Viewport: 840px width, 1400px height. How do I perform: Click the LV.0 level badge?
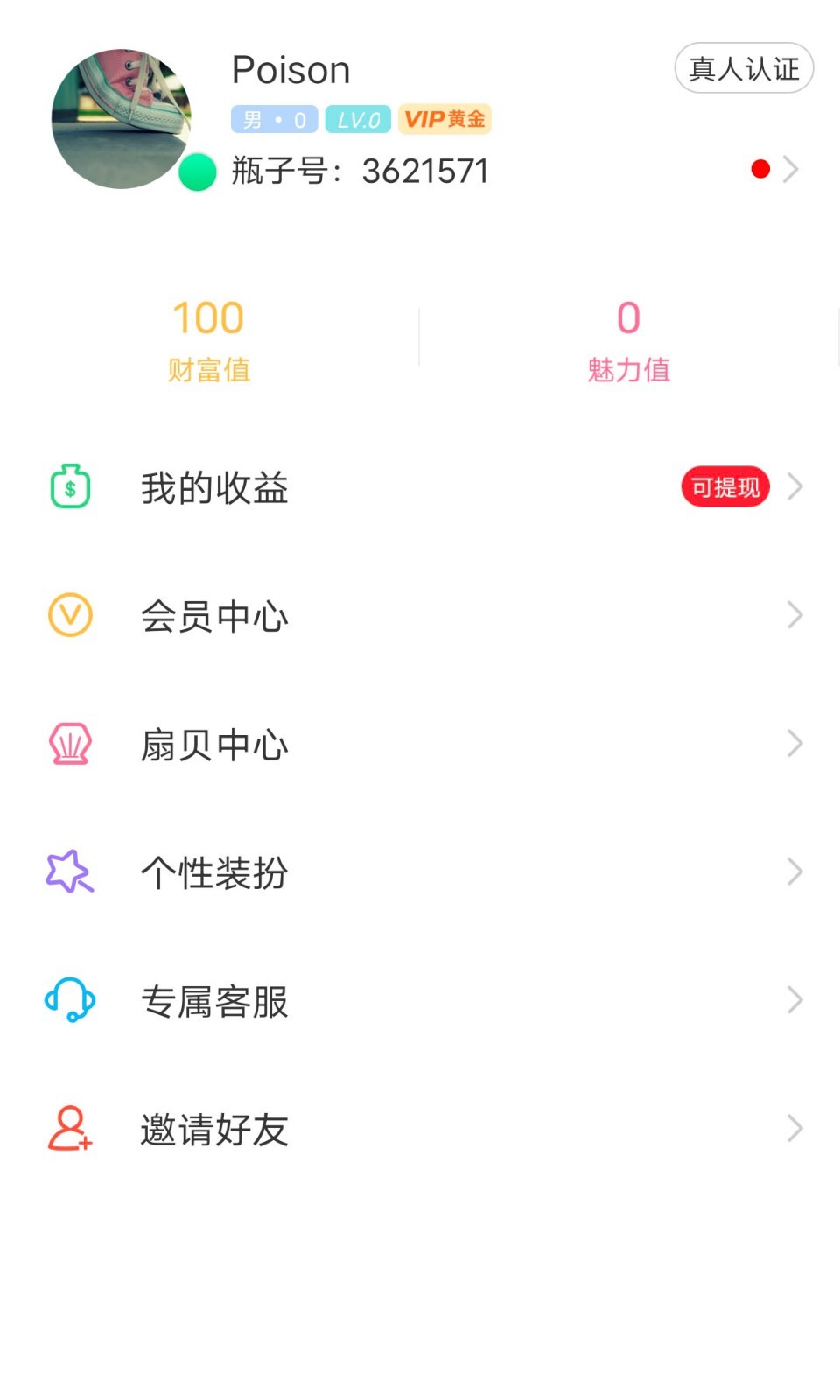coord(360,119)
